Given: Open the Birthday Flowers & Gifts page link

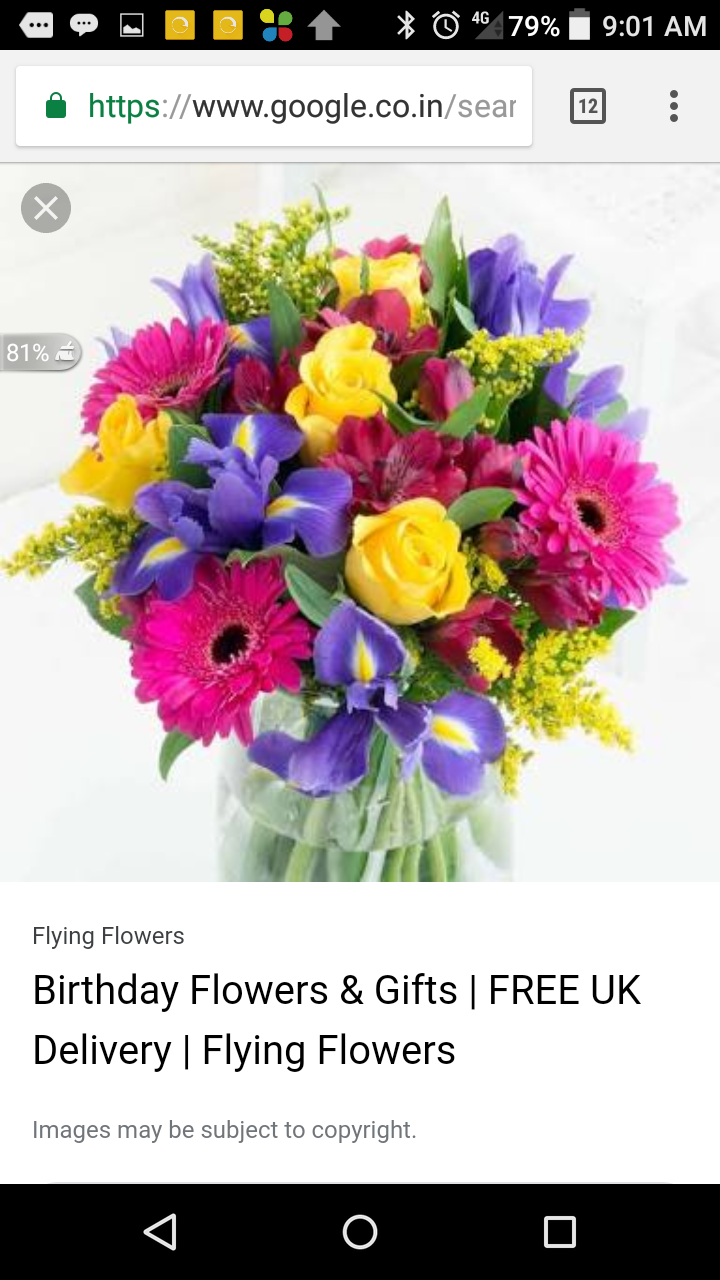Looking at the screenshot, I should [336, 1020].
